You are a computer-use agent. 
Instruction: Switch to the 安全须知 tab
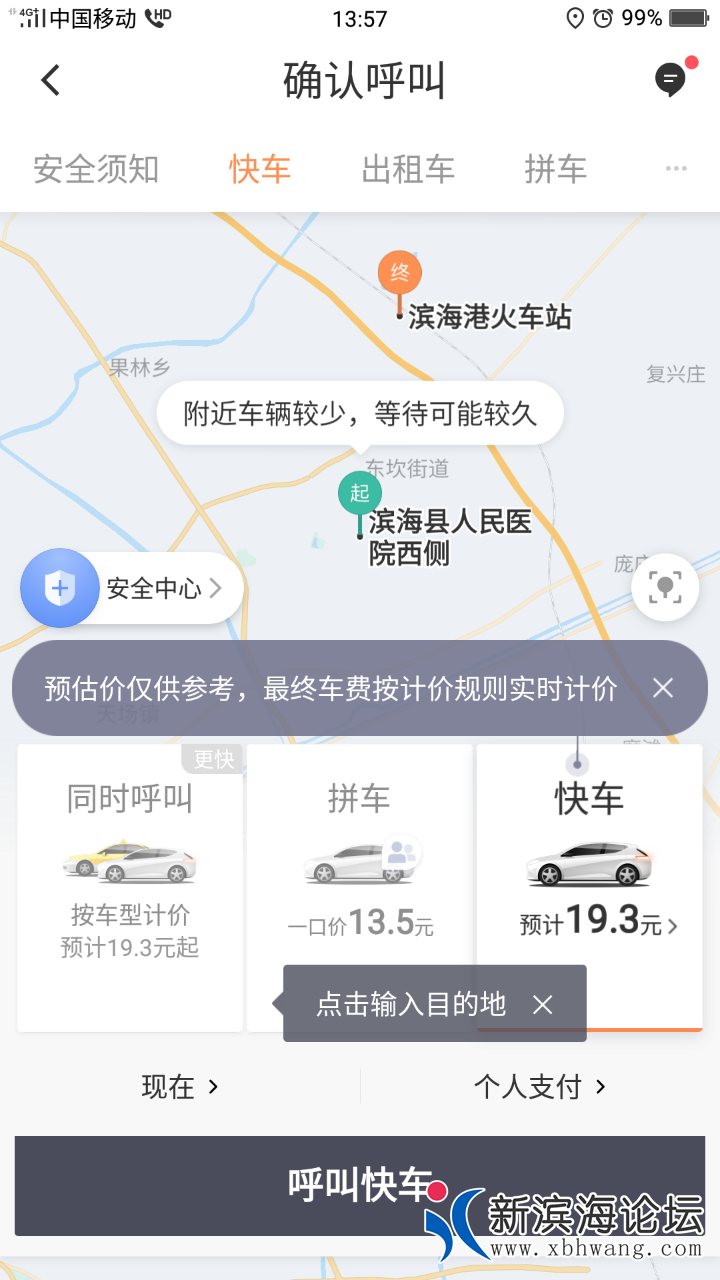96,169
